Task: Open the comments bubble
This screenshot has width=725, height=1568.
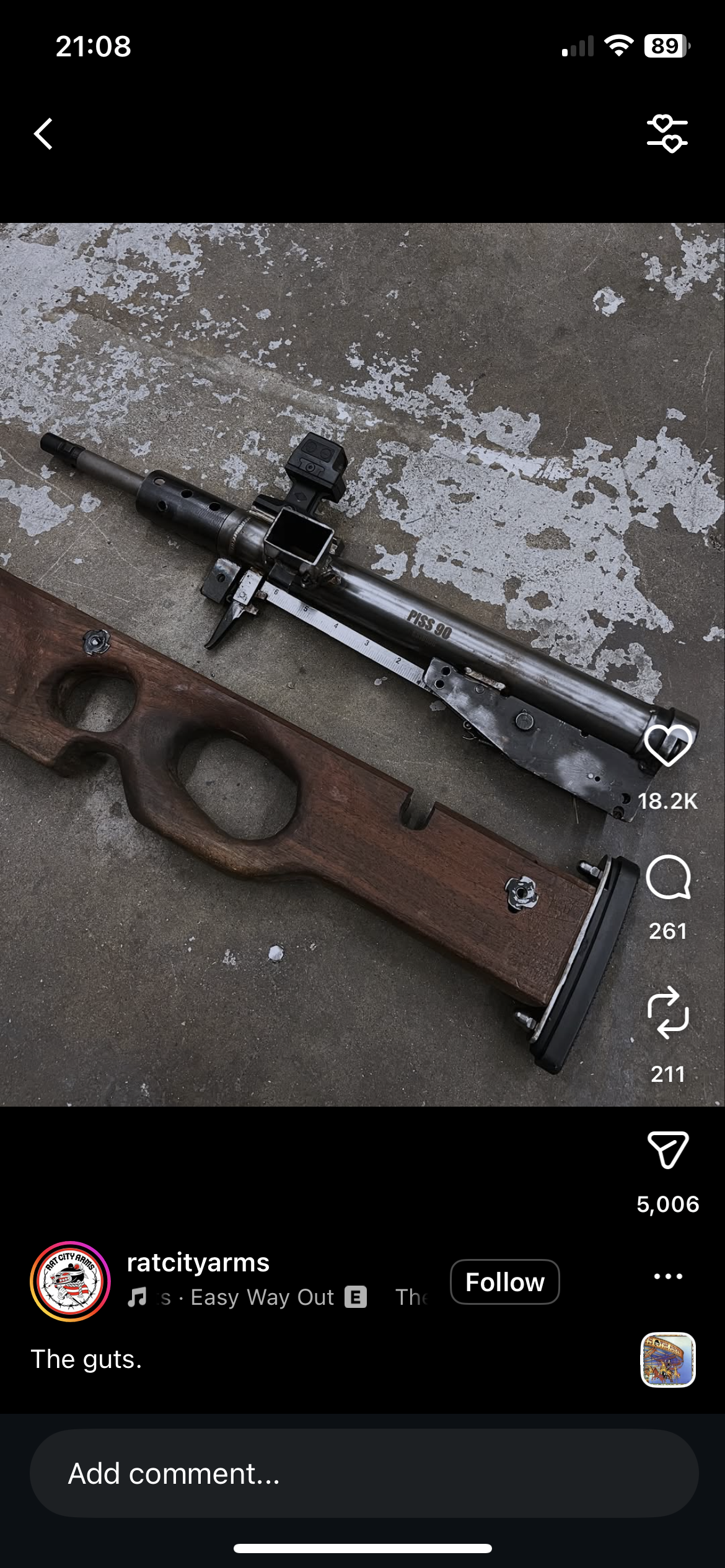Action: click(x=667, y=878)
